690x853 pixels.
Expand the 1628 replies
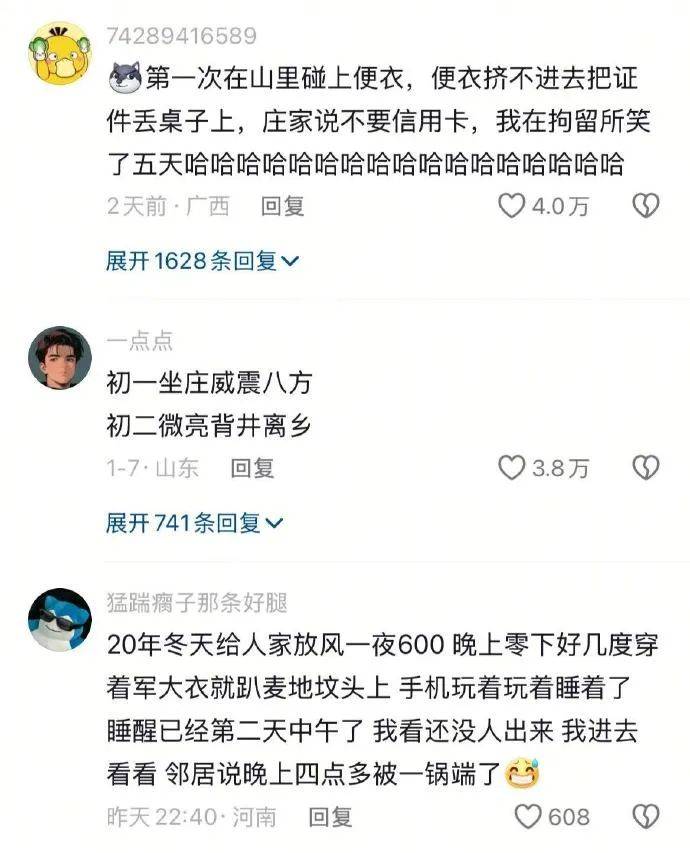(x=203, y=261)
